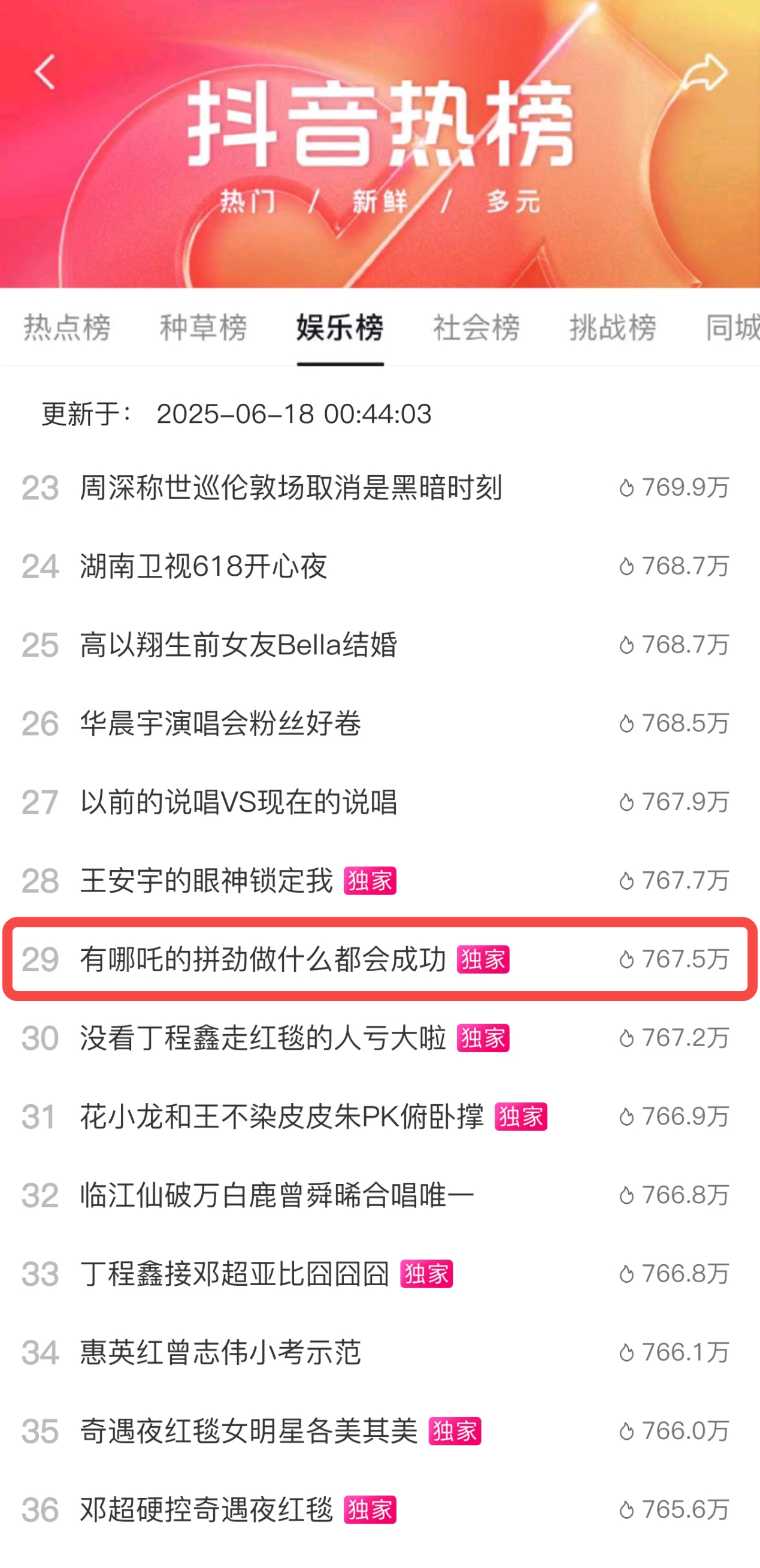Image resolution: width=760 pixels, height=1568 pixels.
Task: Open topic 周深称世巡伦敦场取消是黑暗时刻
Action: (x=291, y=488)
